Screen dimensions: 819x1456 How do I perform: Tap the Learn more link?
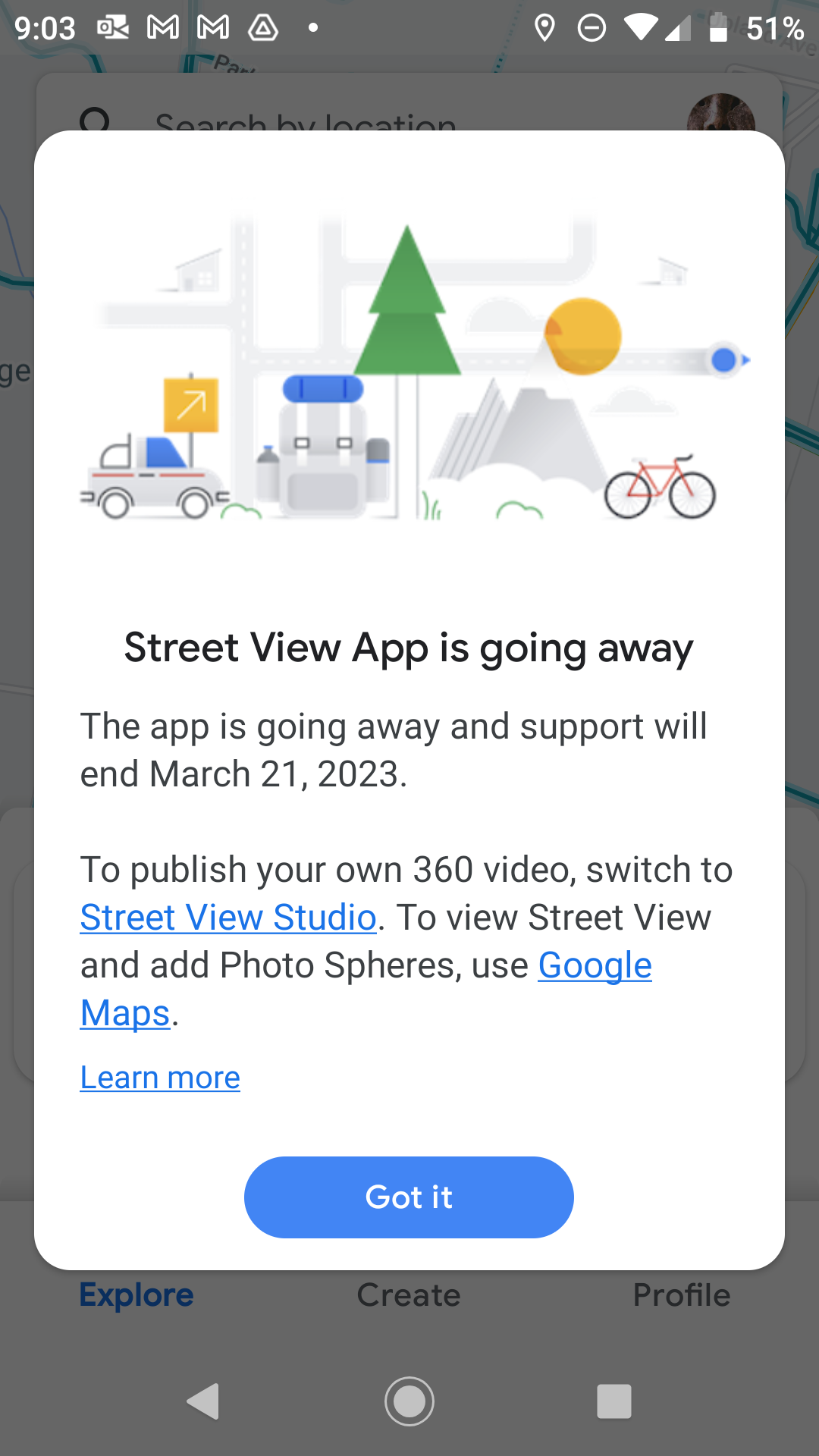pos(159,1077)
